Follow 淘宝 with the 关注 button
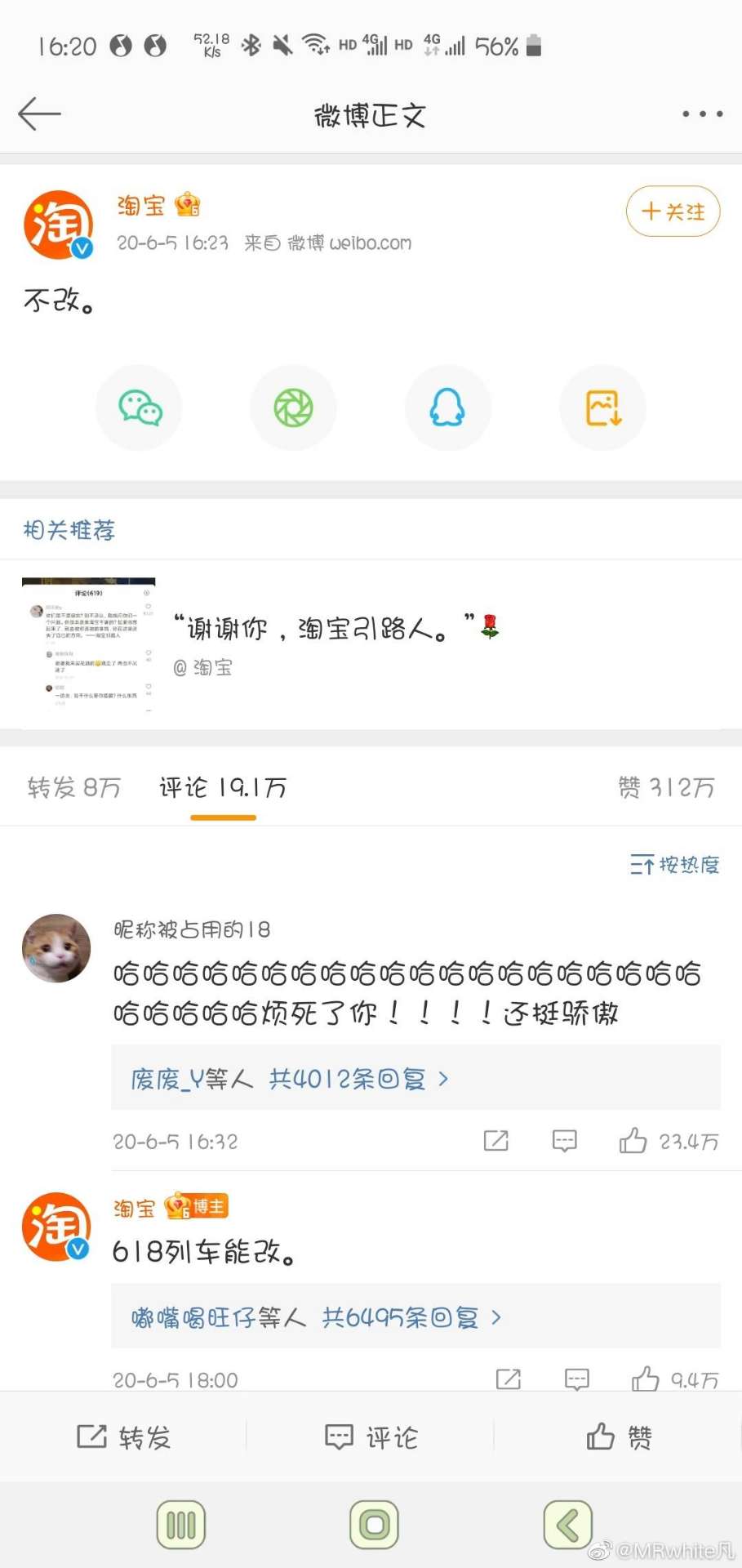 point(673,212)
